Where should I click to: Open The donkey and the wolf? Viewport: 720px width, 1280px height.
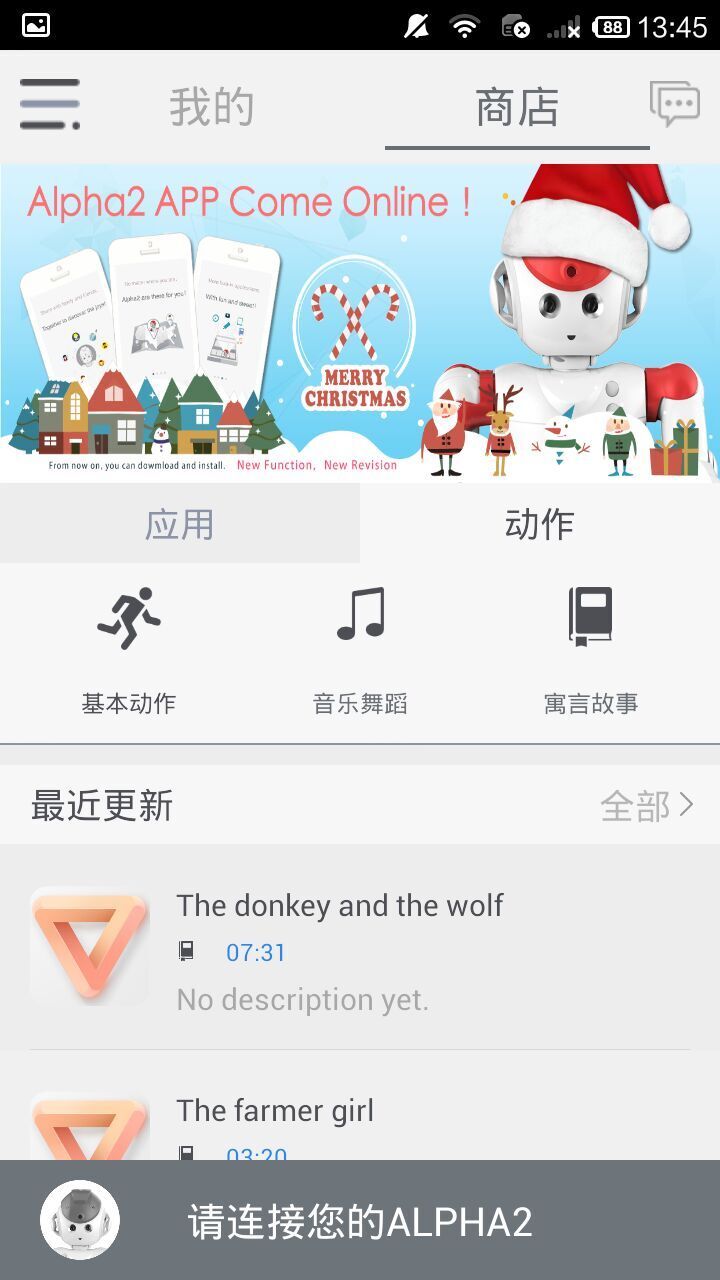(360, 948)
